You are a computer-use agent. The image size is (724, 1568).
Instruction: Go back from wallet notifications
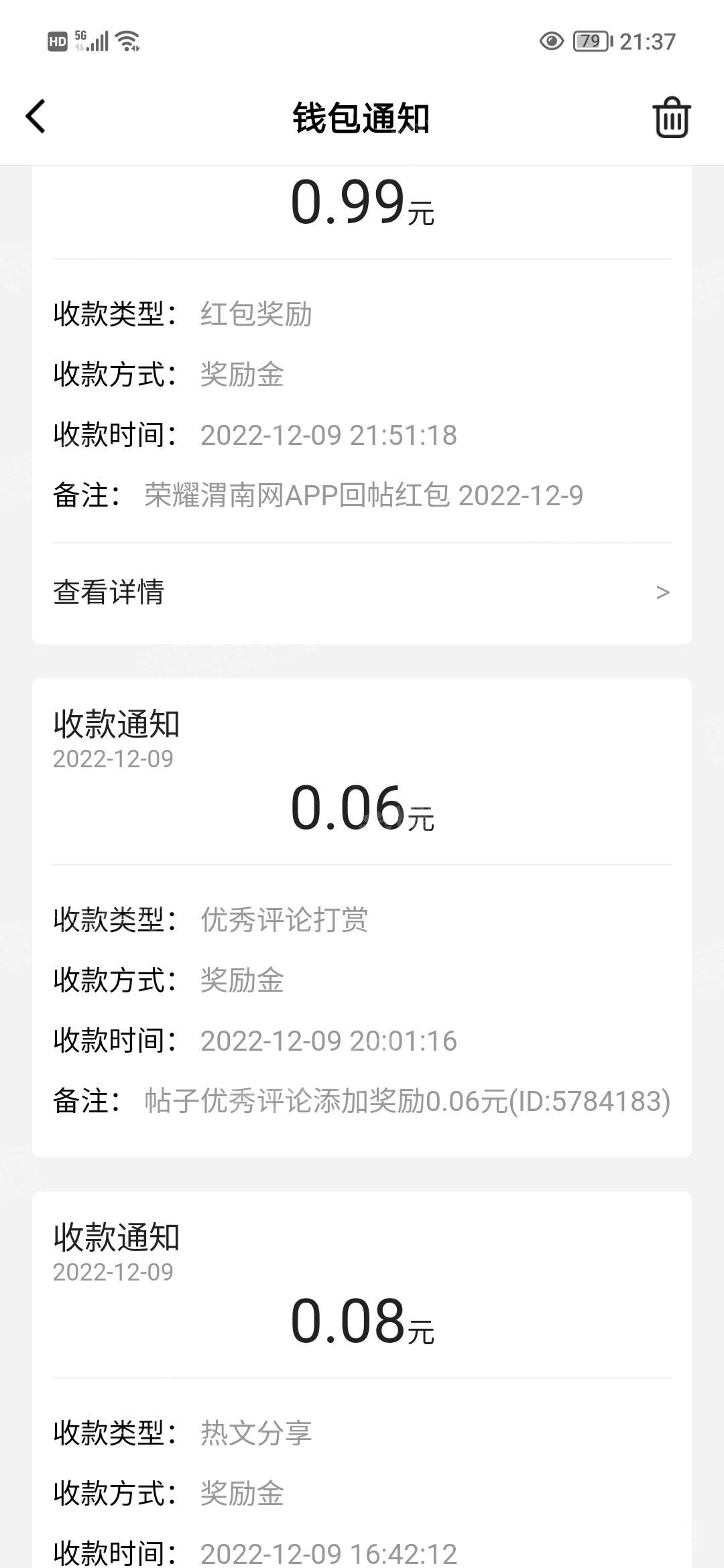point(36,117)
